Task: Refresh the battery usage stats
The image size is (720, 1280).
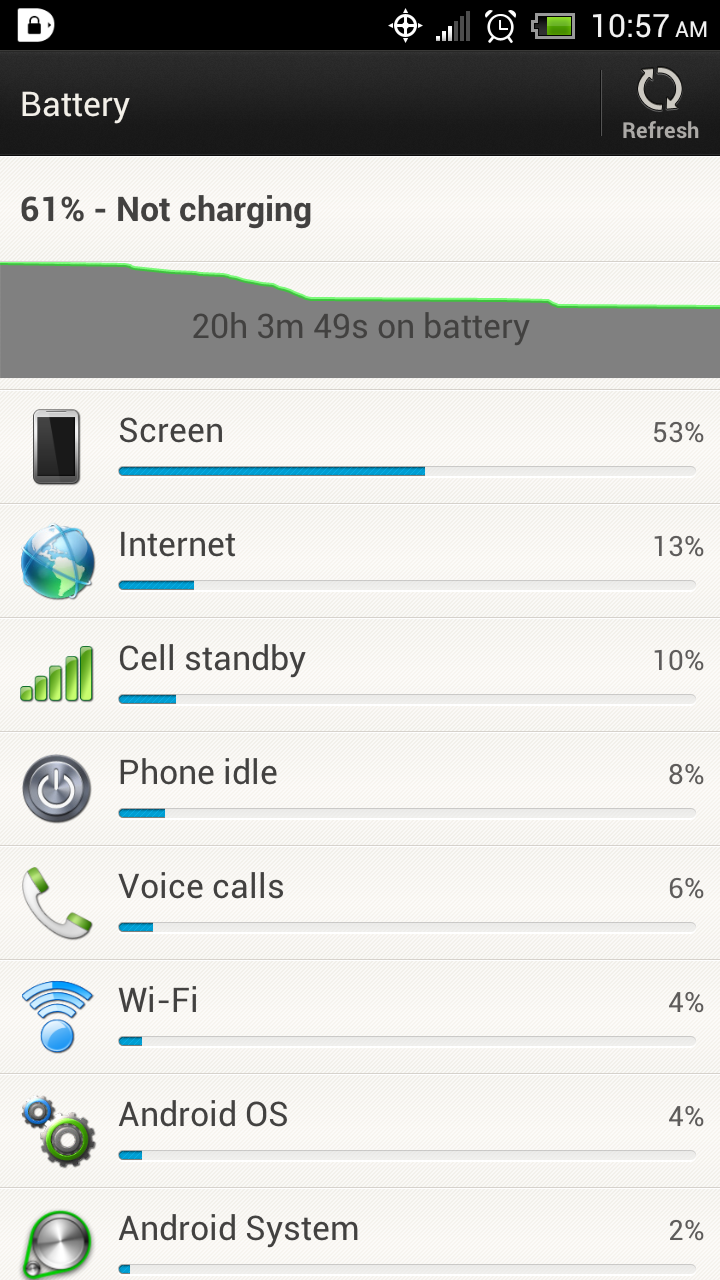Action: (x=660, y=104)
